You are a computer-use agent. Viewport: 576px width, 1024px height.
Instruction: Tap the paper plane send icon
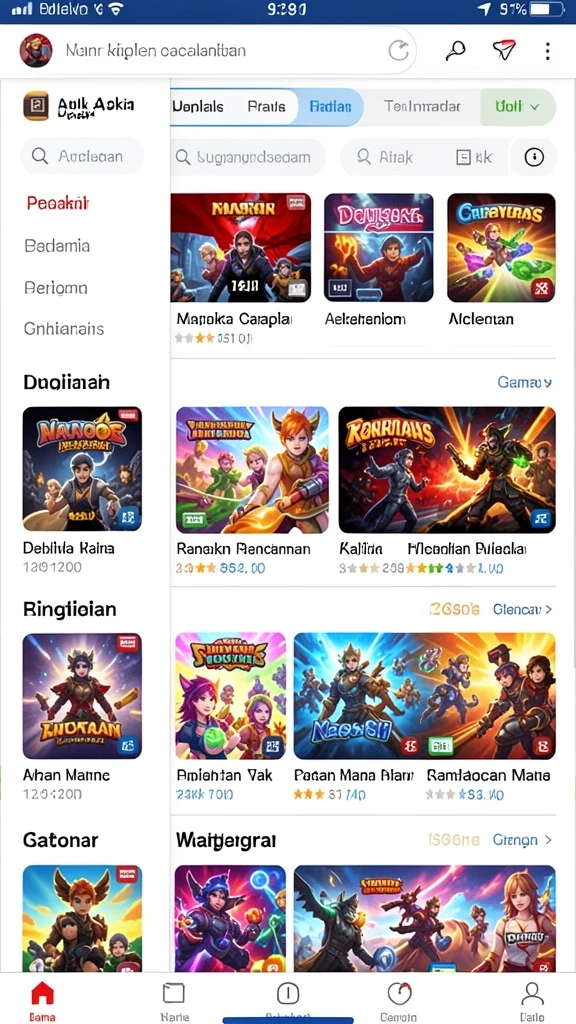point(504,50)
